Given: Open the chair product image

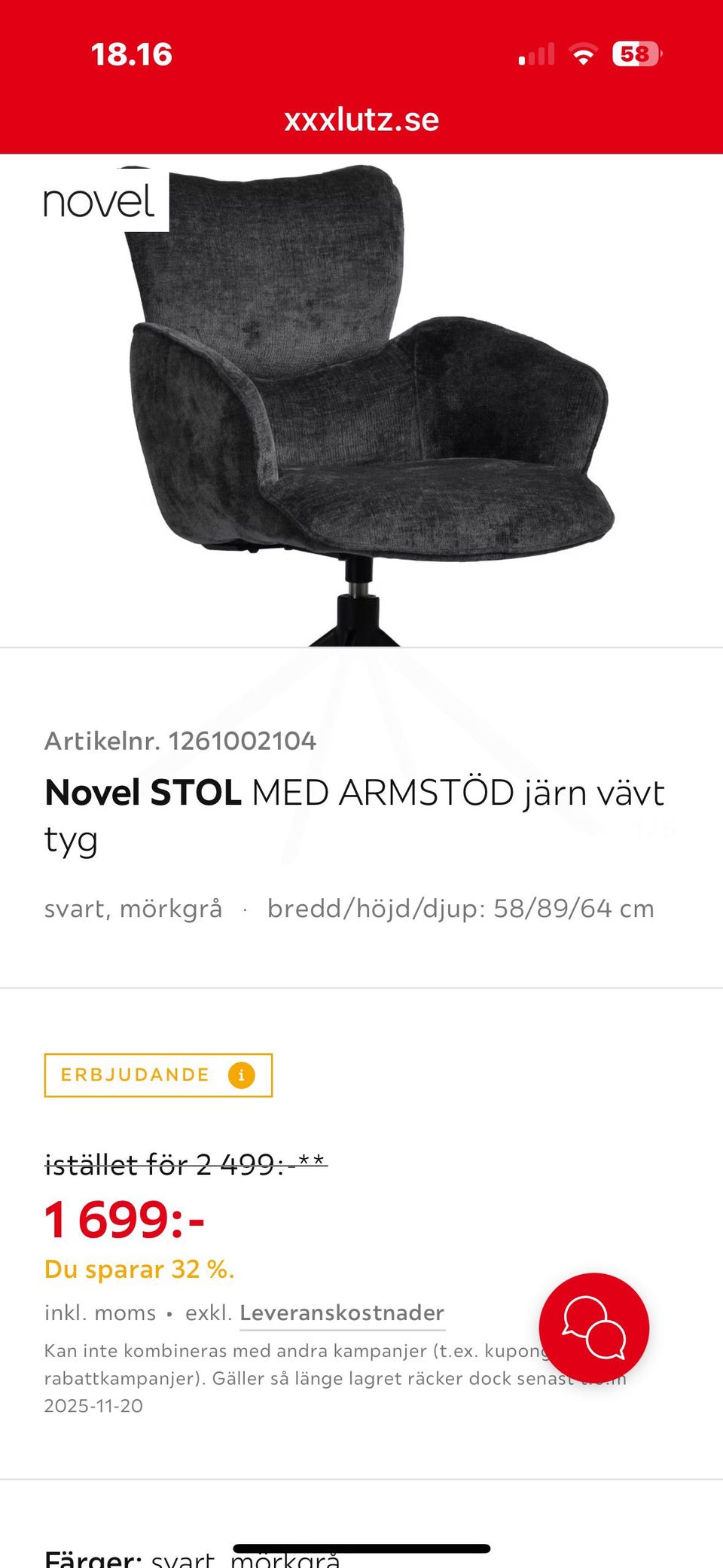Looking at the screenshot, I should click(369, 399).
